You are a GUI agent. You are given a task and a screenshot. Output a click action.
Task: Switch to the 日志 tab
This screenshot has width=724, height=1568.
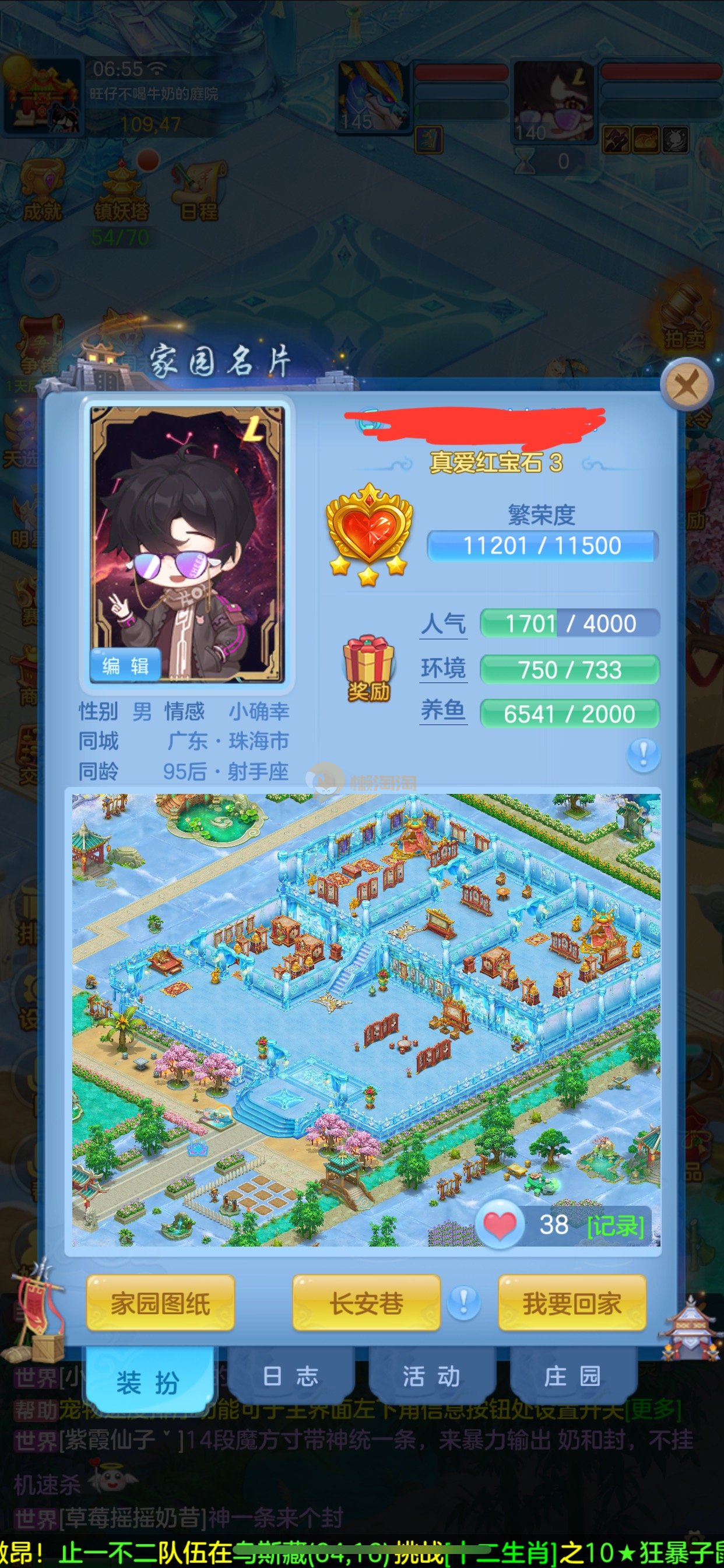[290, 1377]
